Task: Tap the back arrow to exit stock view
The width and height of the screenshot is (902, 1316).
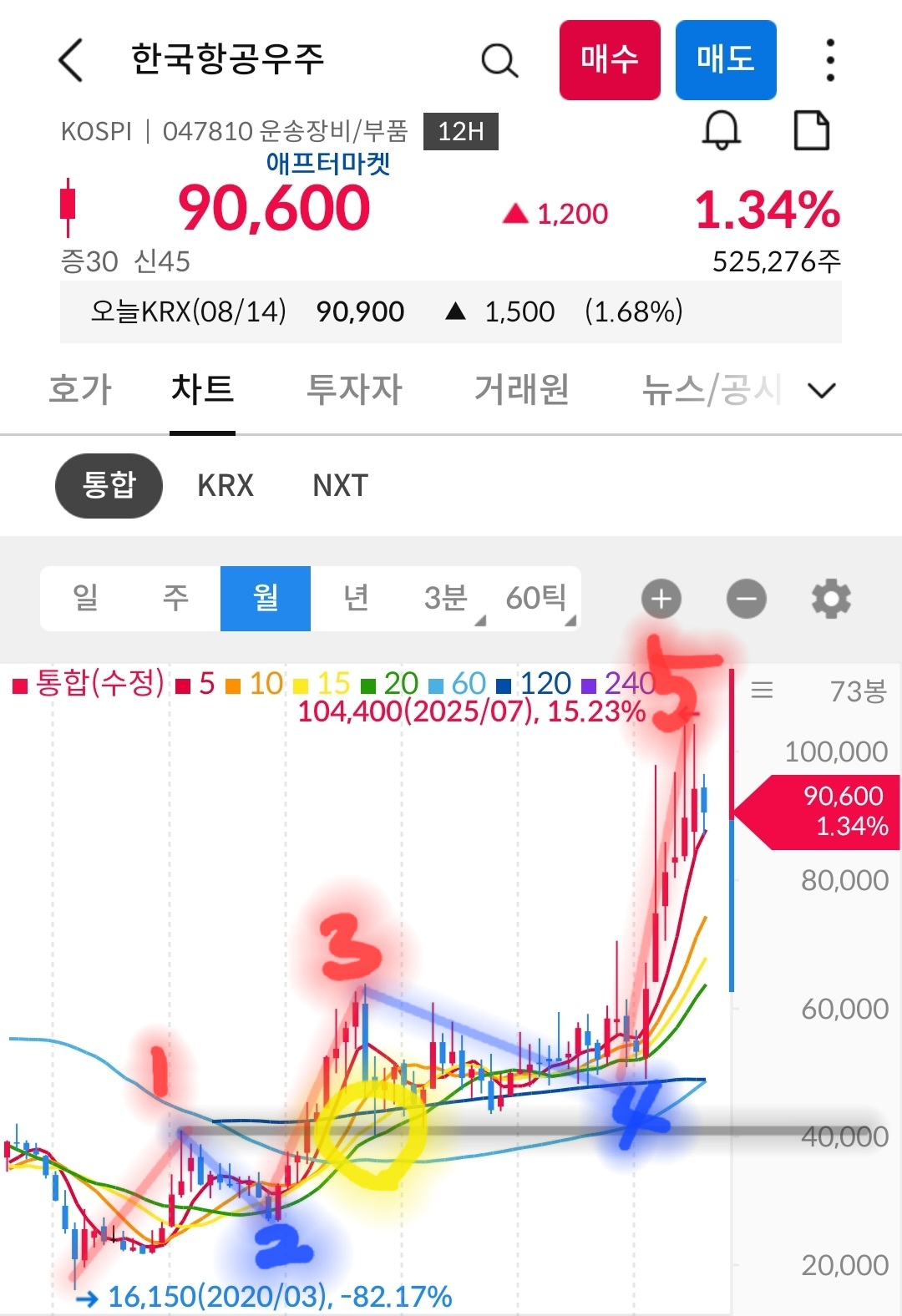Action: pos(70,61)
